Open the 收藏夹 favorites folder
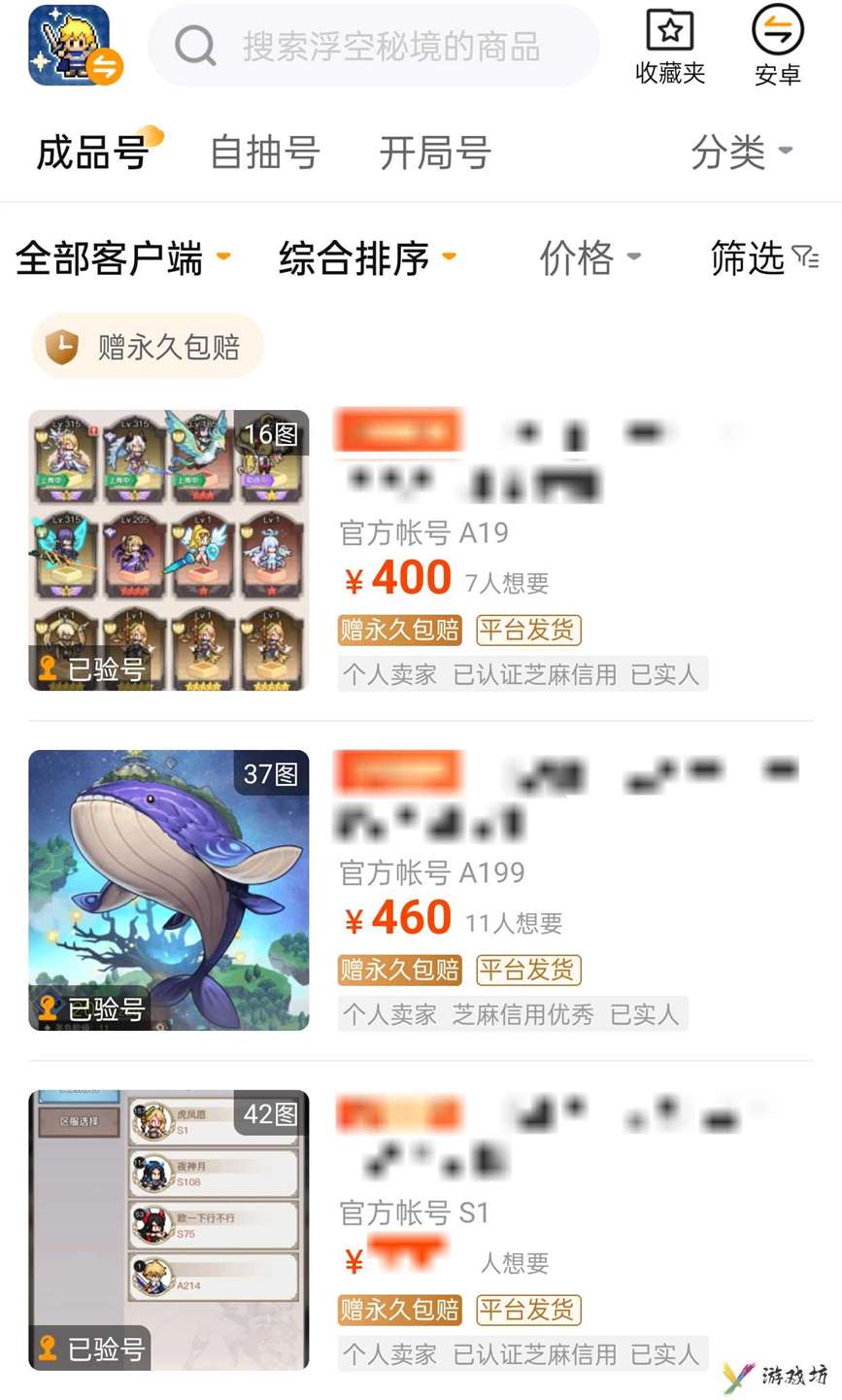This screenshot has width=842, height=1400. 670,47
